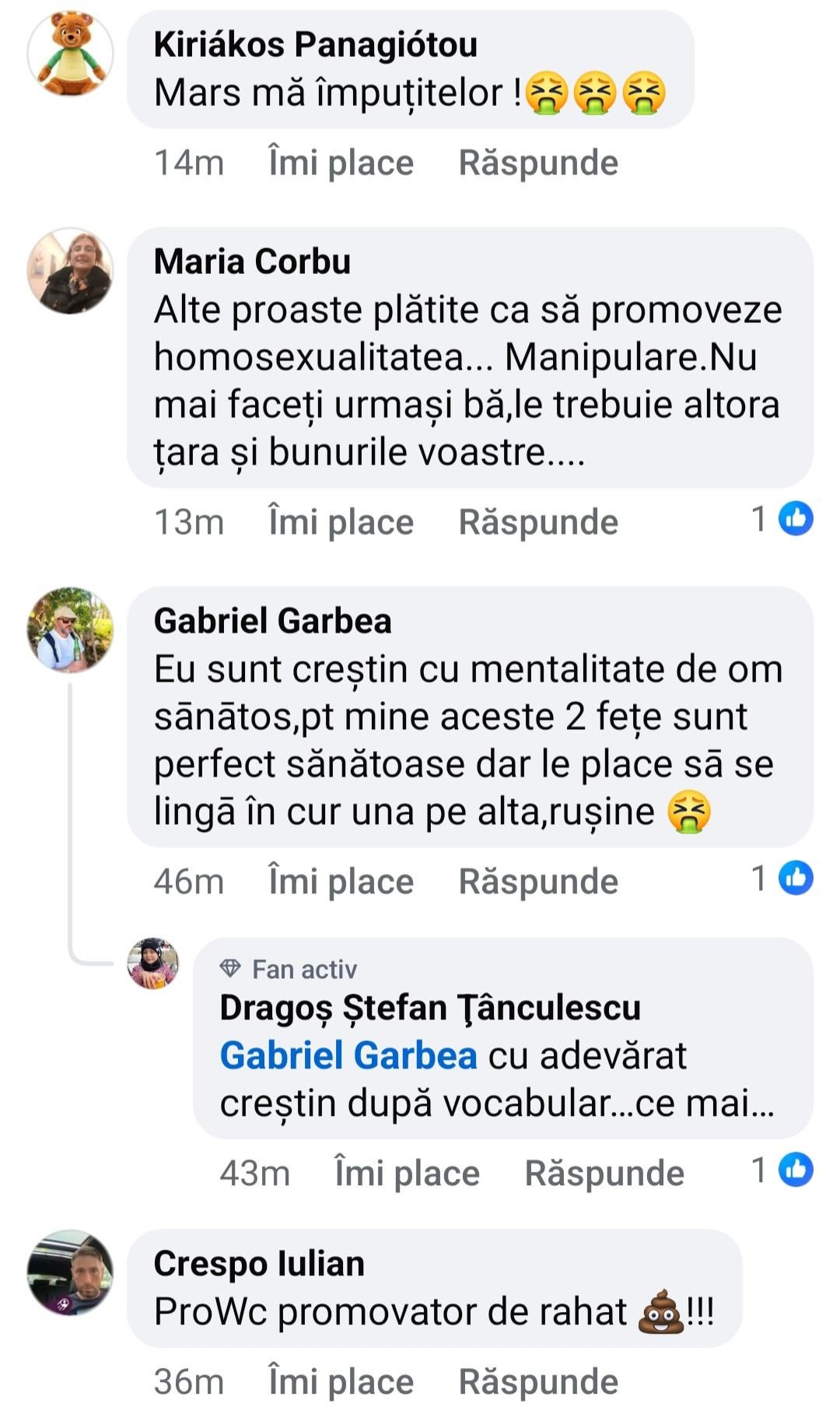The width and height of the screenshot is (840, 1414).
Task: Open Maria Corbu's profile from her name
Action: pos(252,261)
